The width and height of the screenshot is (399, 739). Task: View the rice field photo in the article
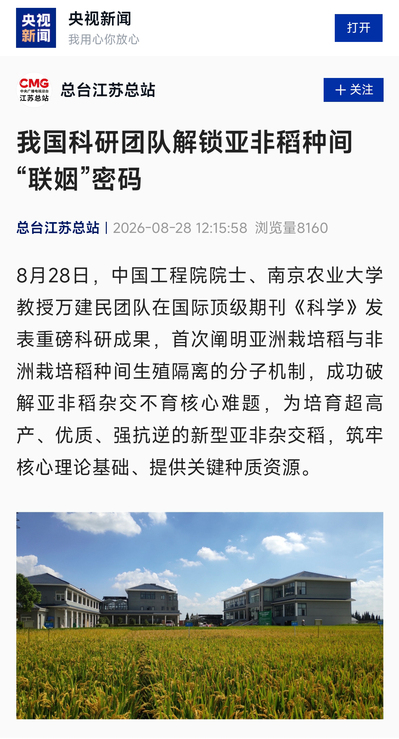pos(200,615)
